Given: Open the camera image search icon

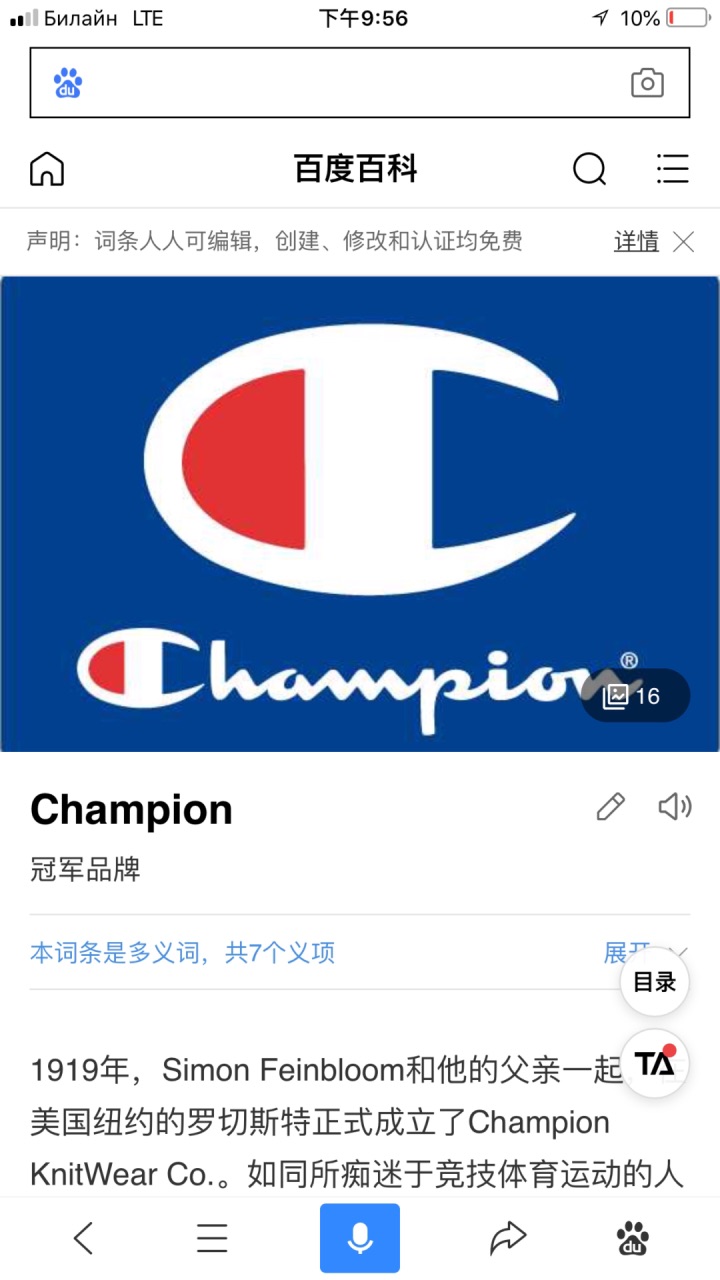Looking at the screenshot, I should tap(647, 83).
